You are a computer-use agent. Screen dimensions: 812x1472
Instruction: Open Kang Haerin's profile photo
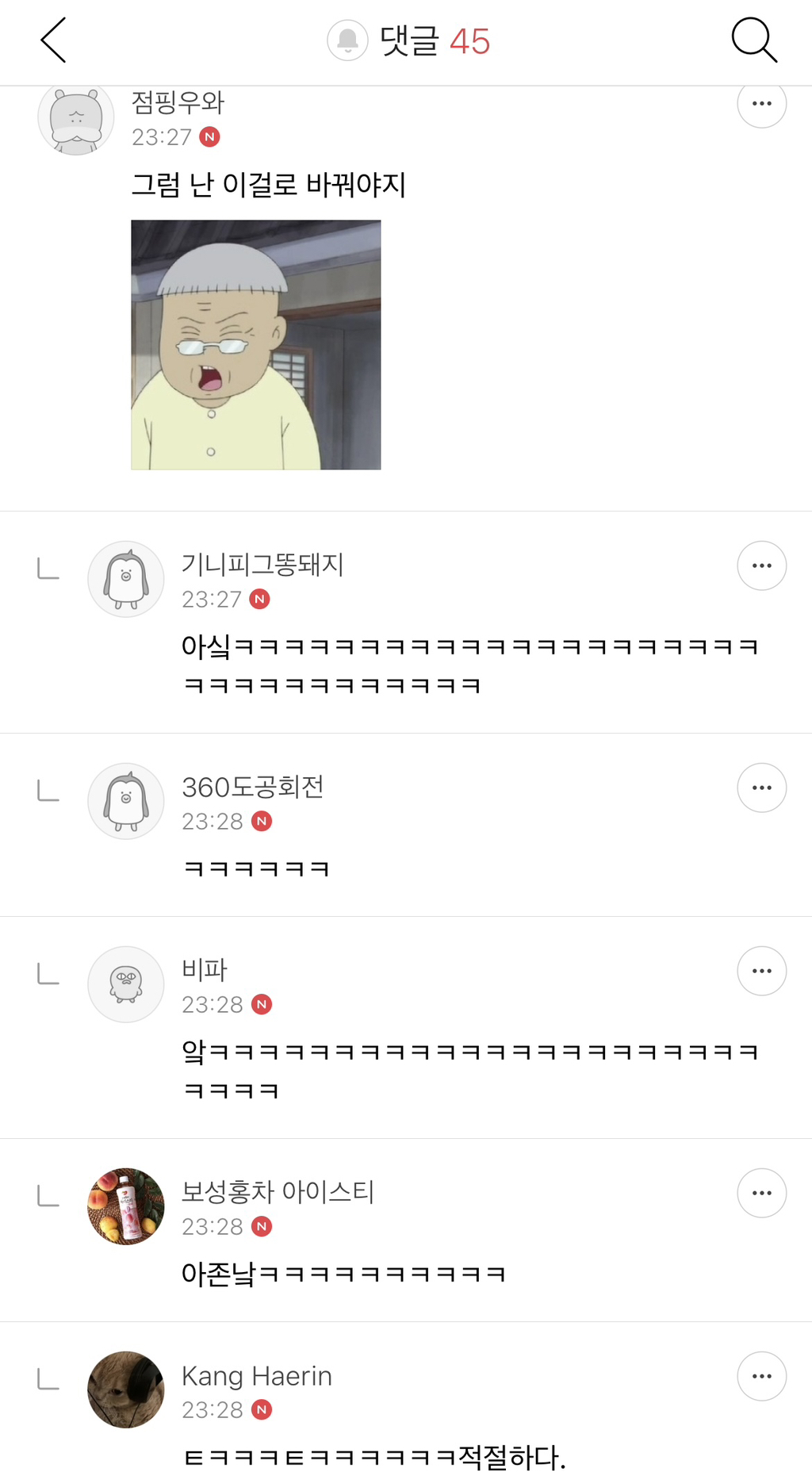point(126,1390)
